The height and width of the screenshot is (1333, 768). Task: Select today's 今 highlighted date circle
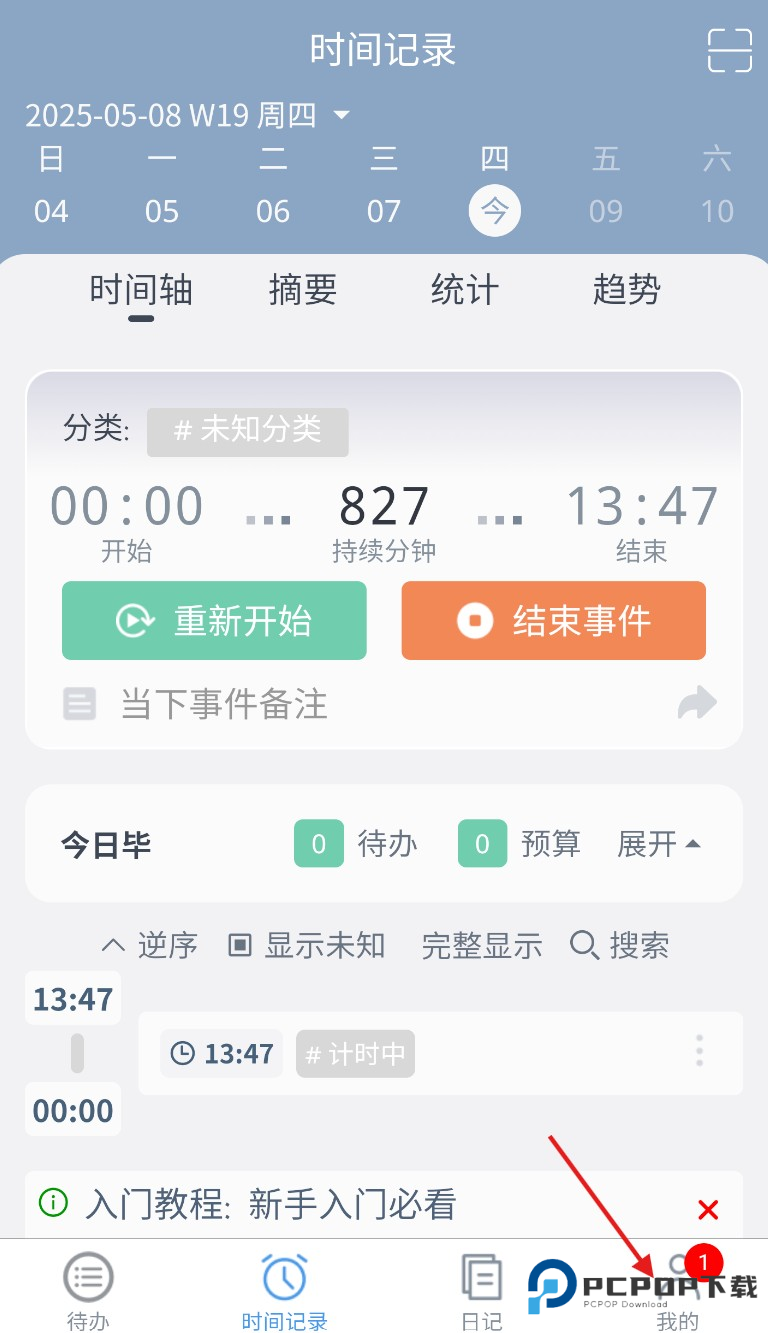495,211
